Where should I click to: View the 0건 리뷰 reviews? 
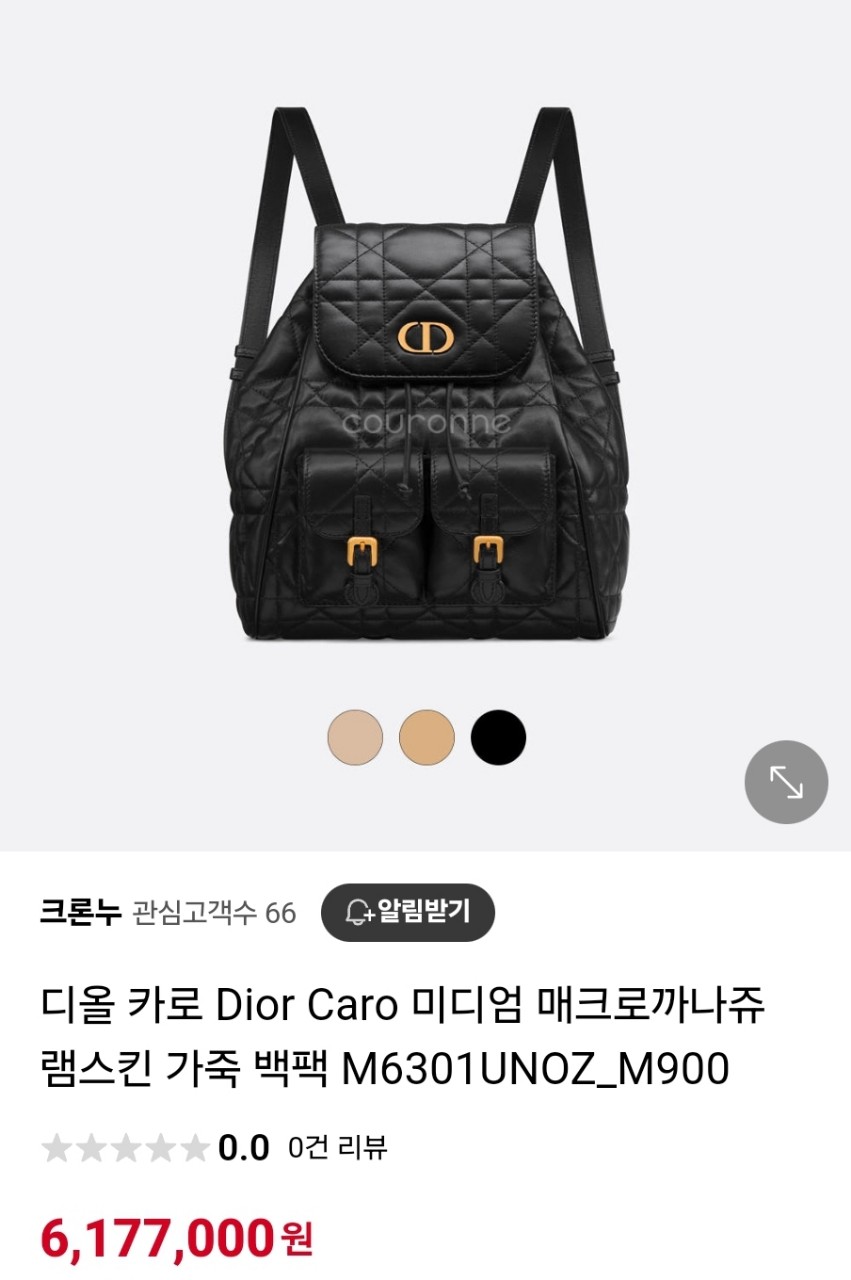point(337,1148)
